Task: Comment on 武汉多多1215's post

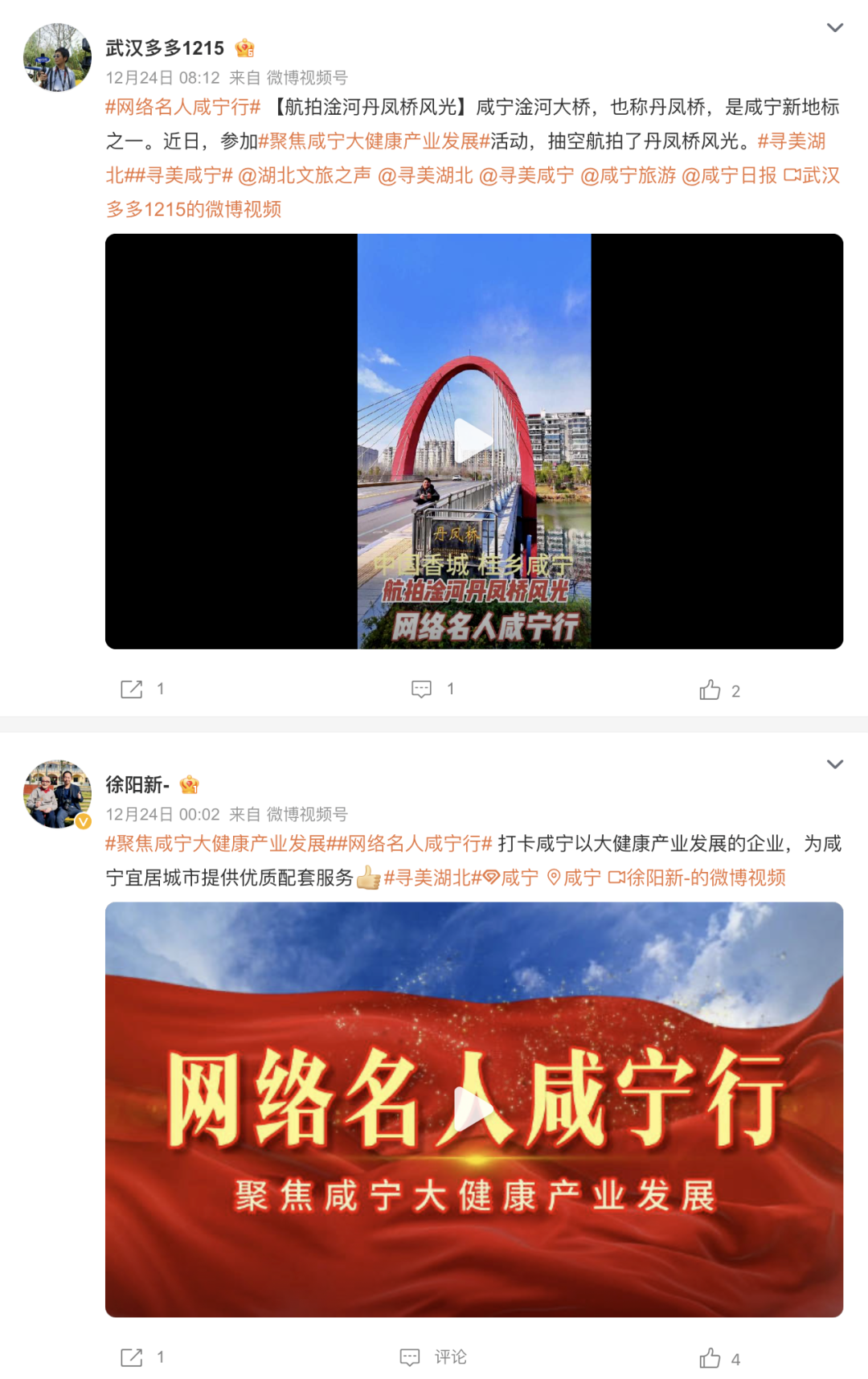Action: tap(422, 689)
